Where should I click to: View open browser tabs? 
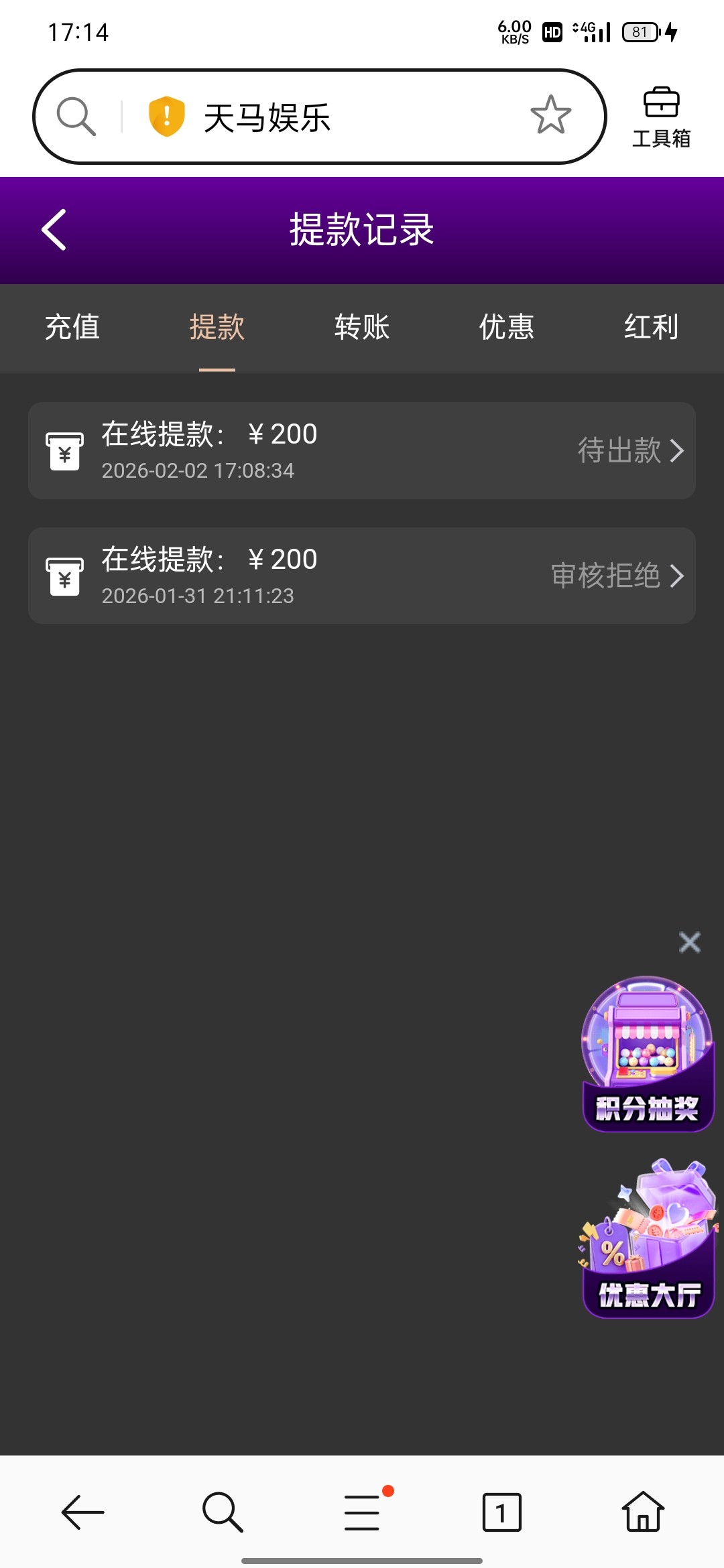[501, 1512]
